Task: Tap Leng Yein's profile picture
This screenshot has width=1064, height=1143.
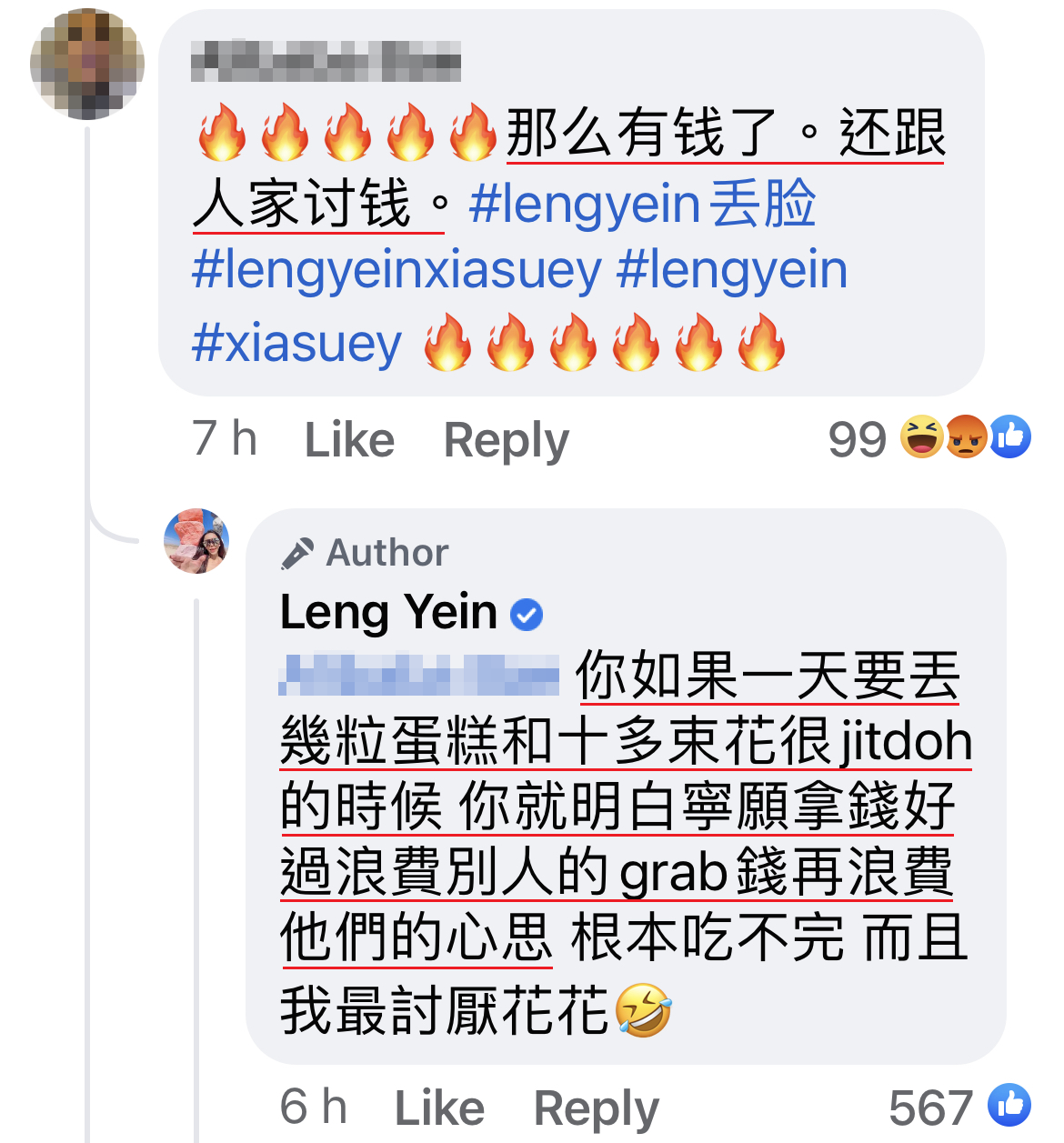Action: [x=196, y=541]
